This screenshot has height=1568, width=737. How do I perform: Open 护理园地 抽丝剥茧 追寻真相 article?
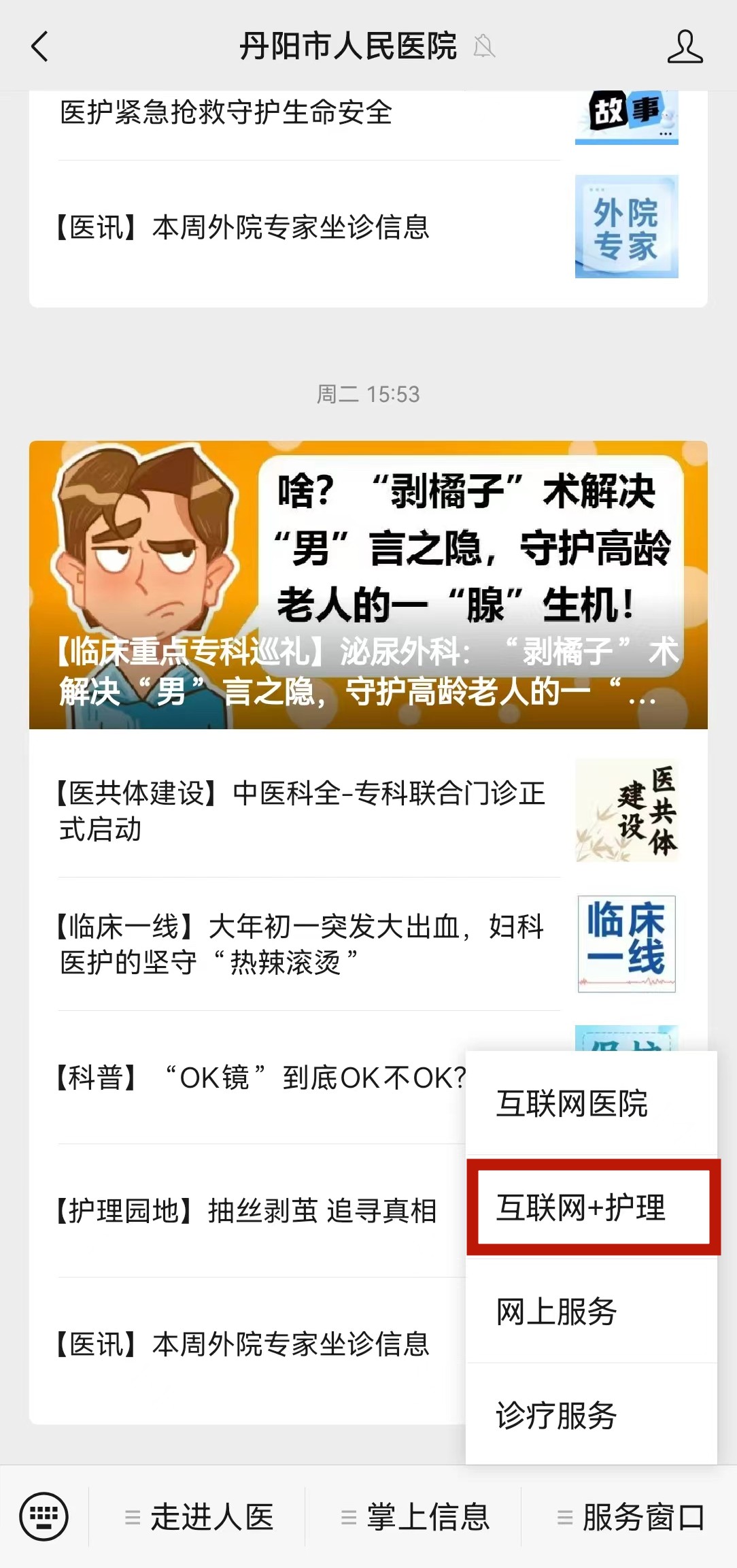pos(246,1211)
